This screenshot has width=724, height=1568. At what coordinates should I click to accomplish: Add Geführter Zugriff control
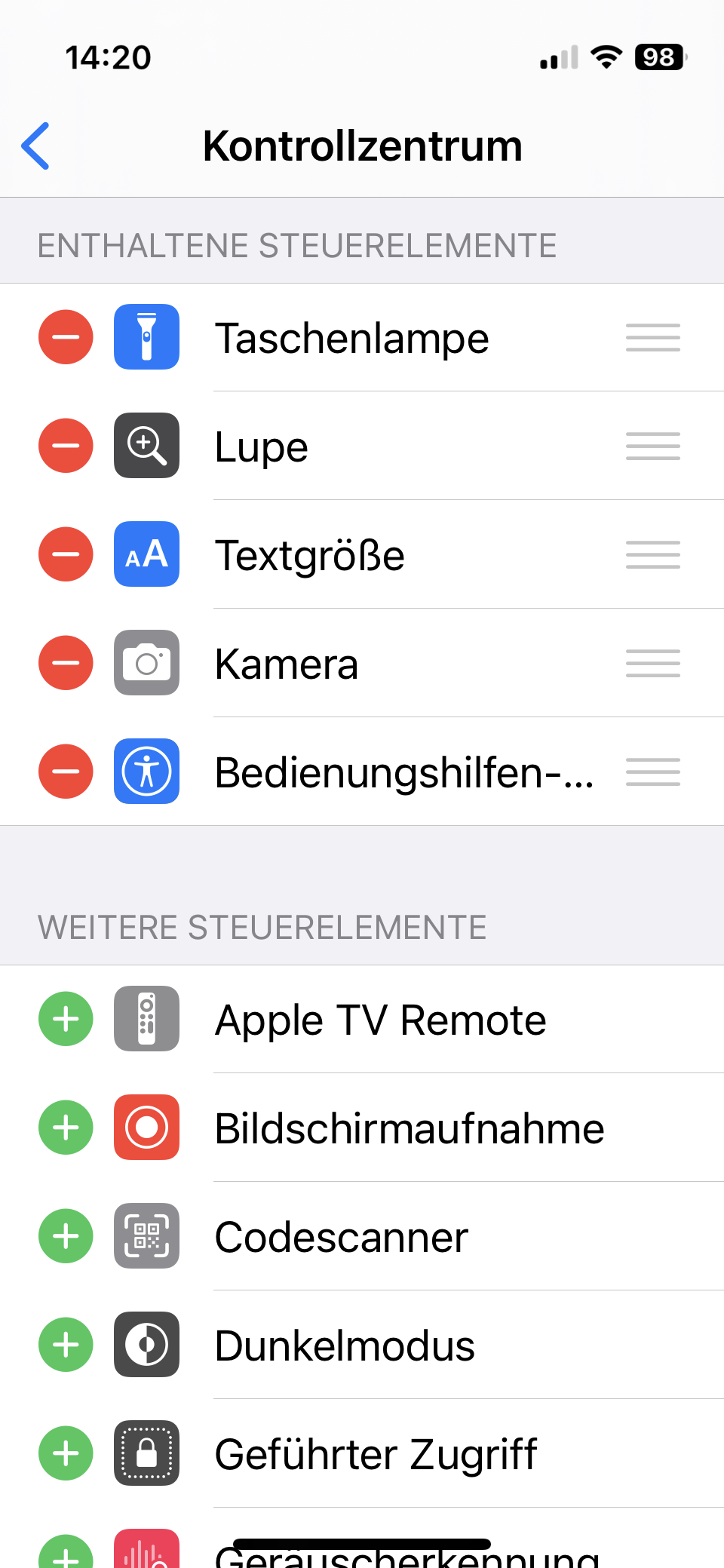66,1453
